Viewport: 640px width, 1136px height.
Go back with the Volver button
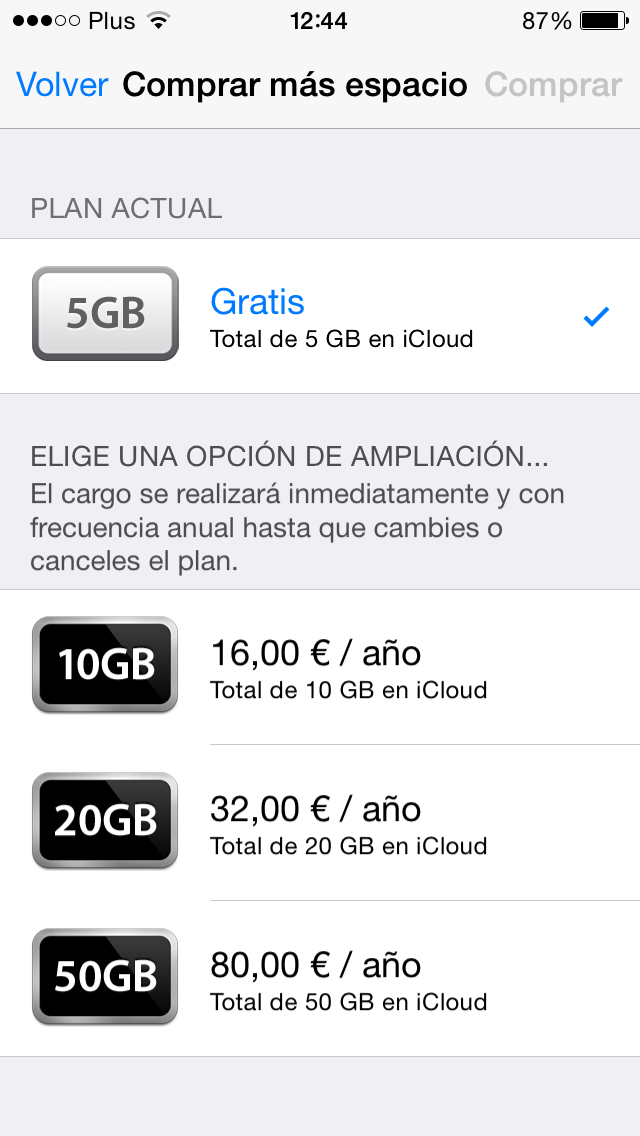[x=62, y=85]
